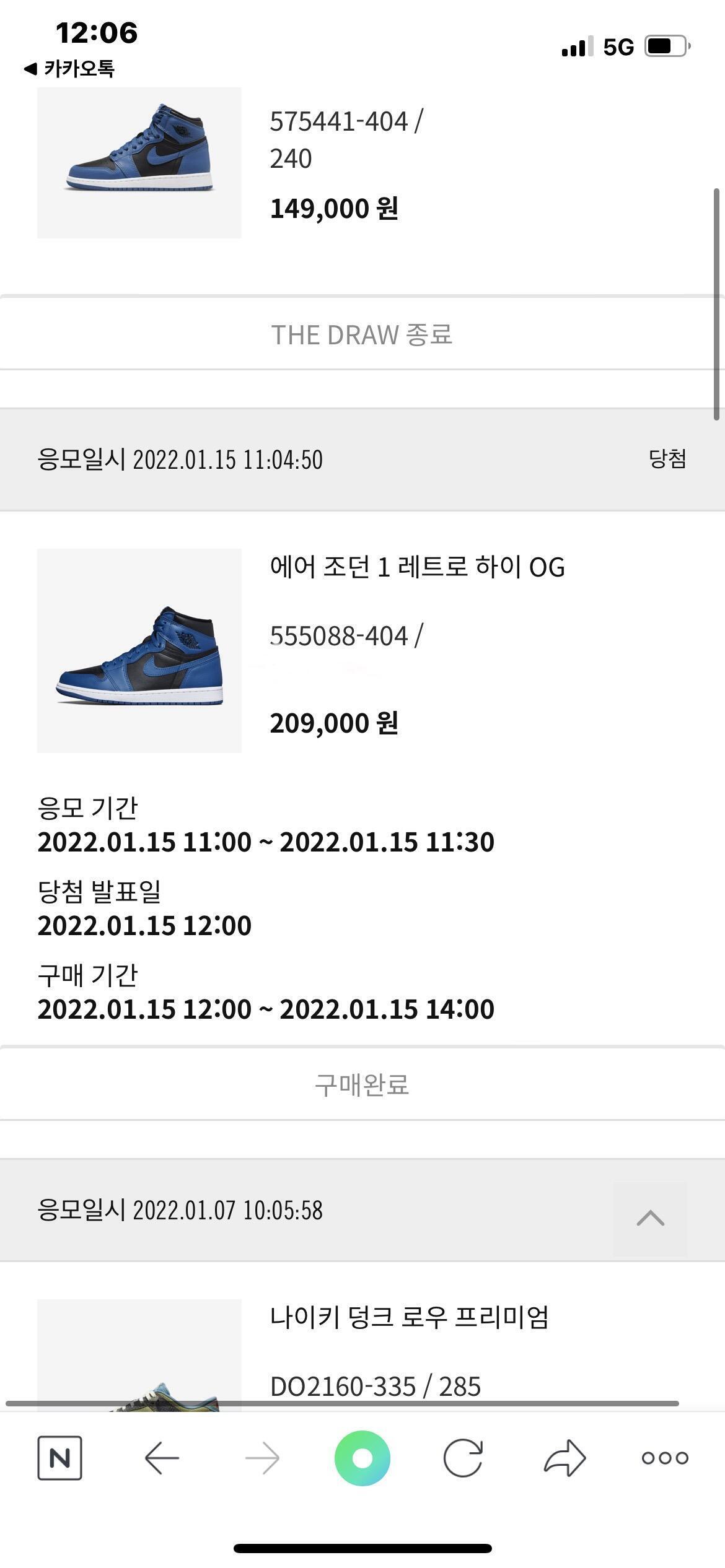Viewport: 725px width, 1568px height.
Task: Expand the 2022.01.15 11:04:50 당첨 entry header
Action: [x=362, y=460]
